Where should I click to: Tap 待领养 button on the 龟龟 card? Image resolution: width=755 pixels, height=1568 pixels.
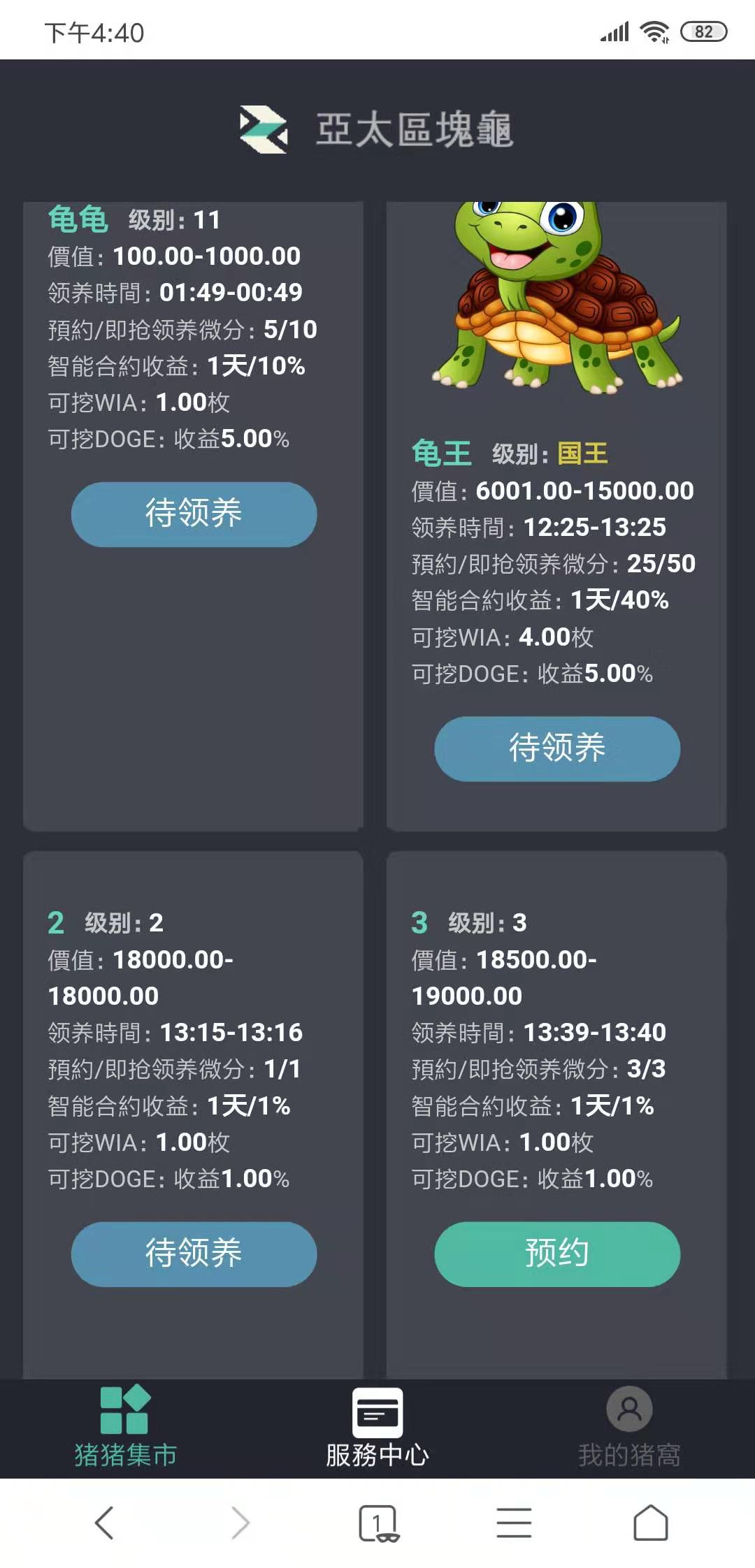[x=194, y=514]
